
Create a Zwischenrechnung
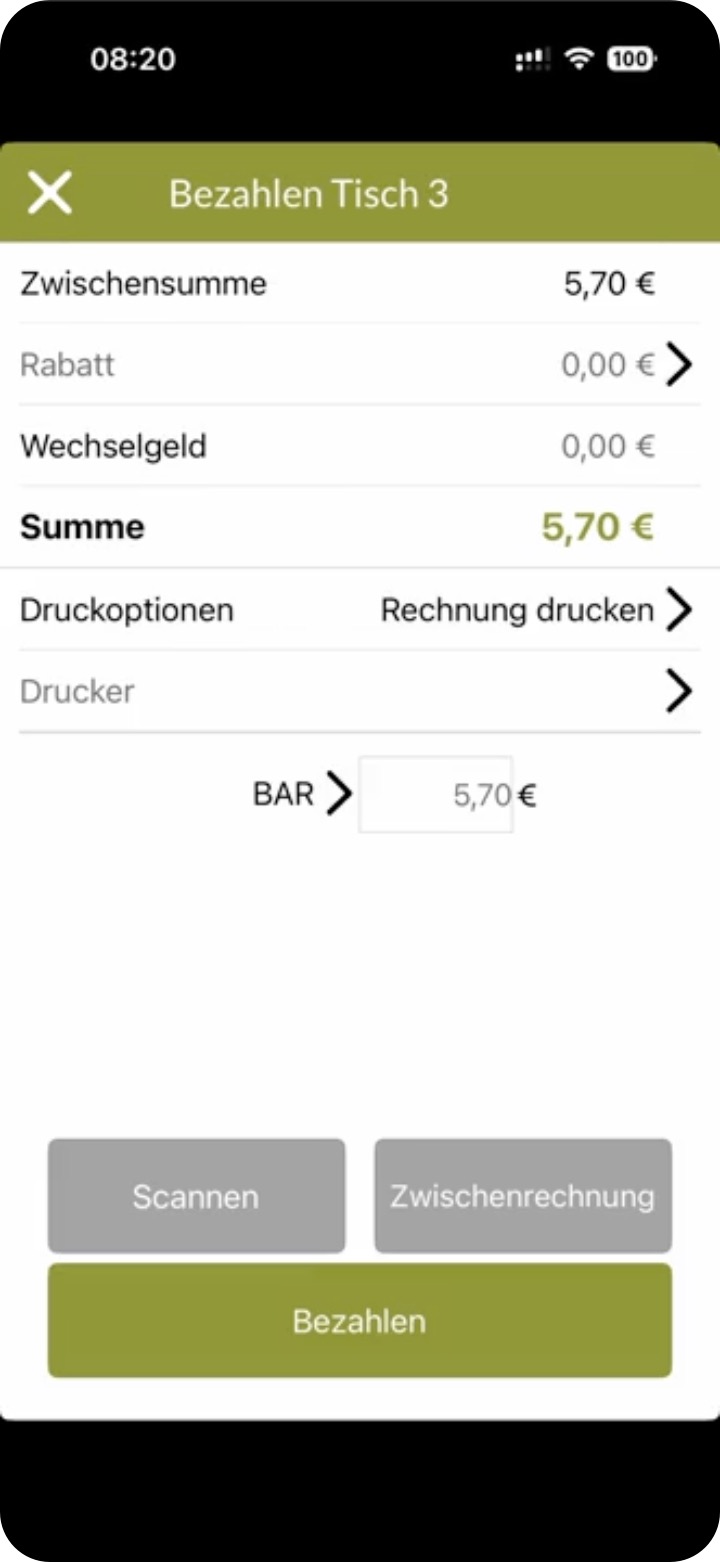click(523, 1196)
